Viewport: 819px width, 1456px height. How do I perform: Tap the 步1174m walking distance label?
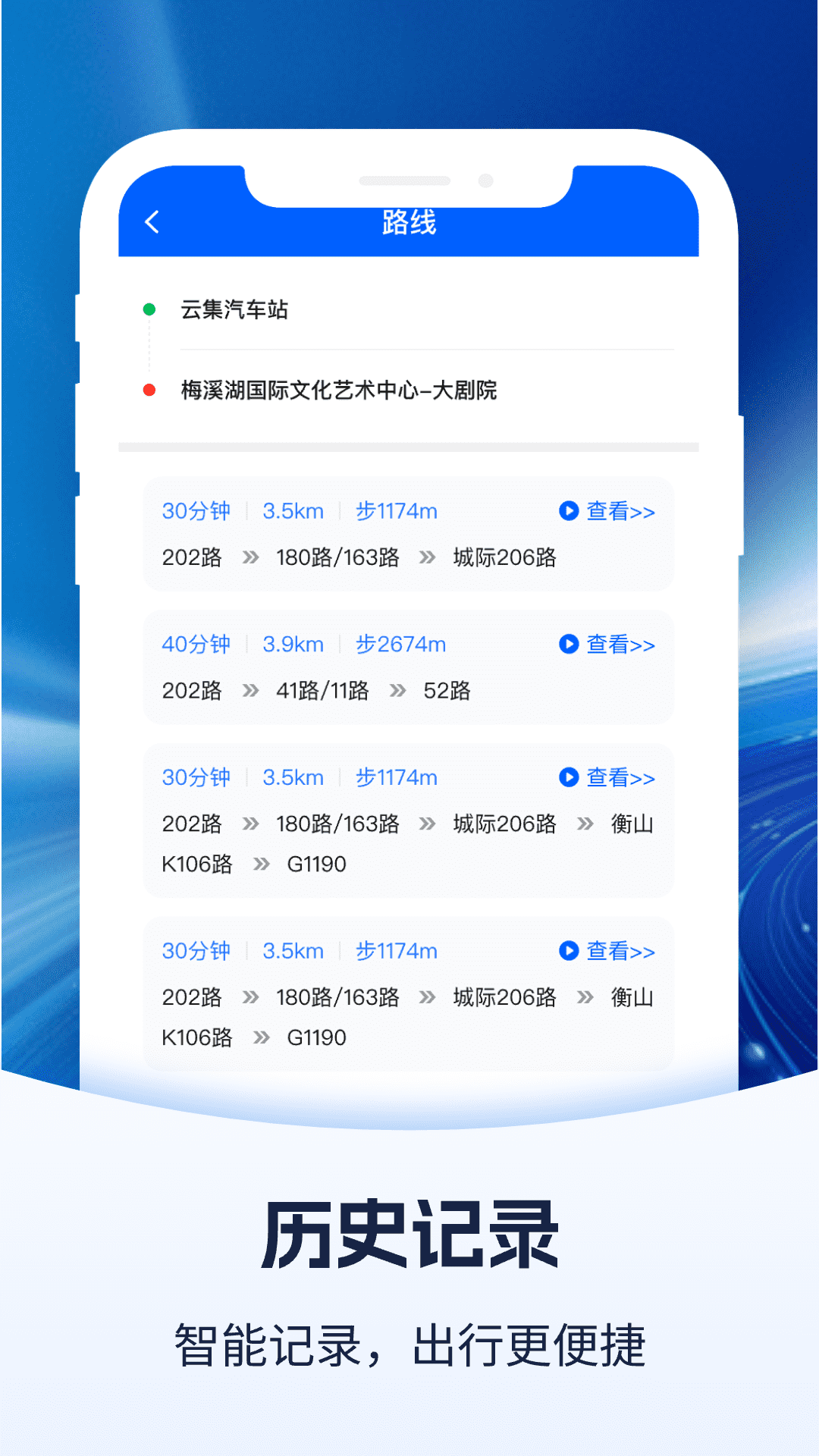click(397, 512)
